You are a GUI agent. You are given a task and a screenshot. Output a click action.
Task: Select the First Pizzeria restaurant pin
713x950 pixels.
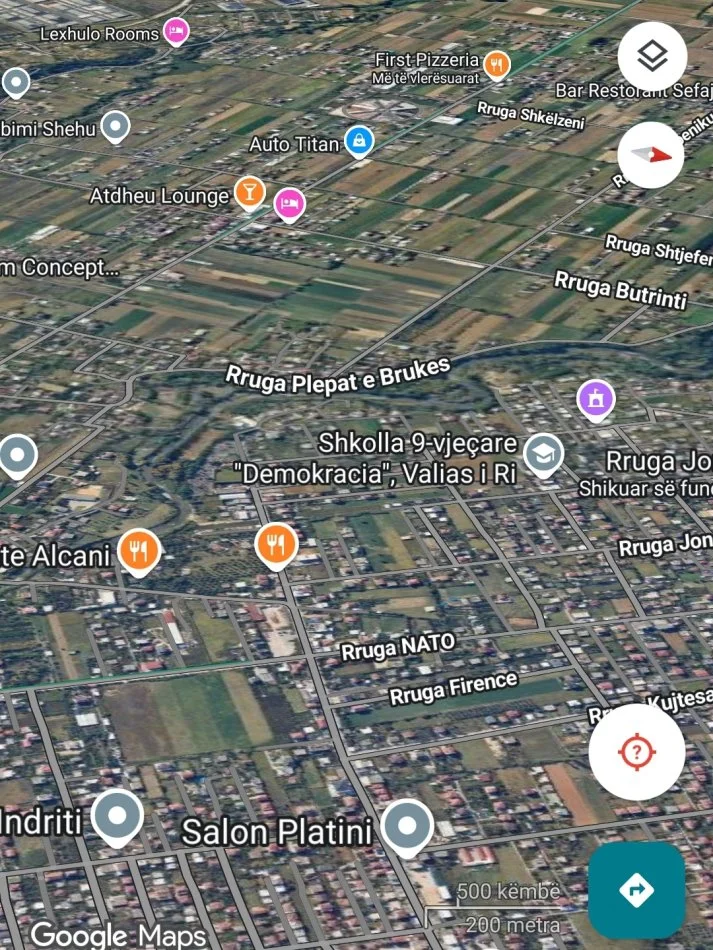(496, 66)
